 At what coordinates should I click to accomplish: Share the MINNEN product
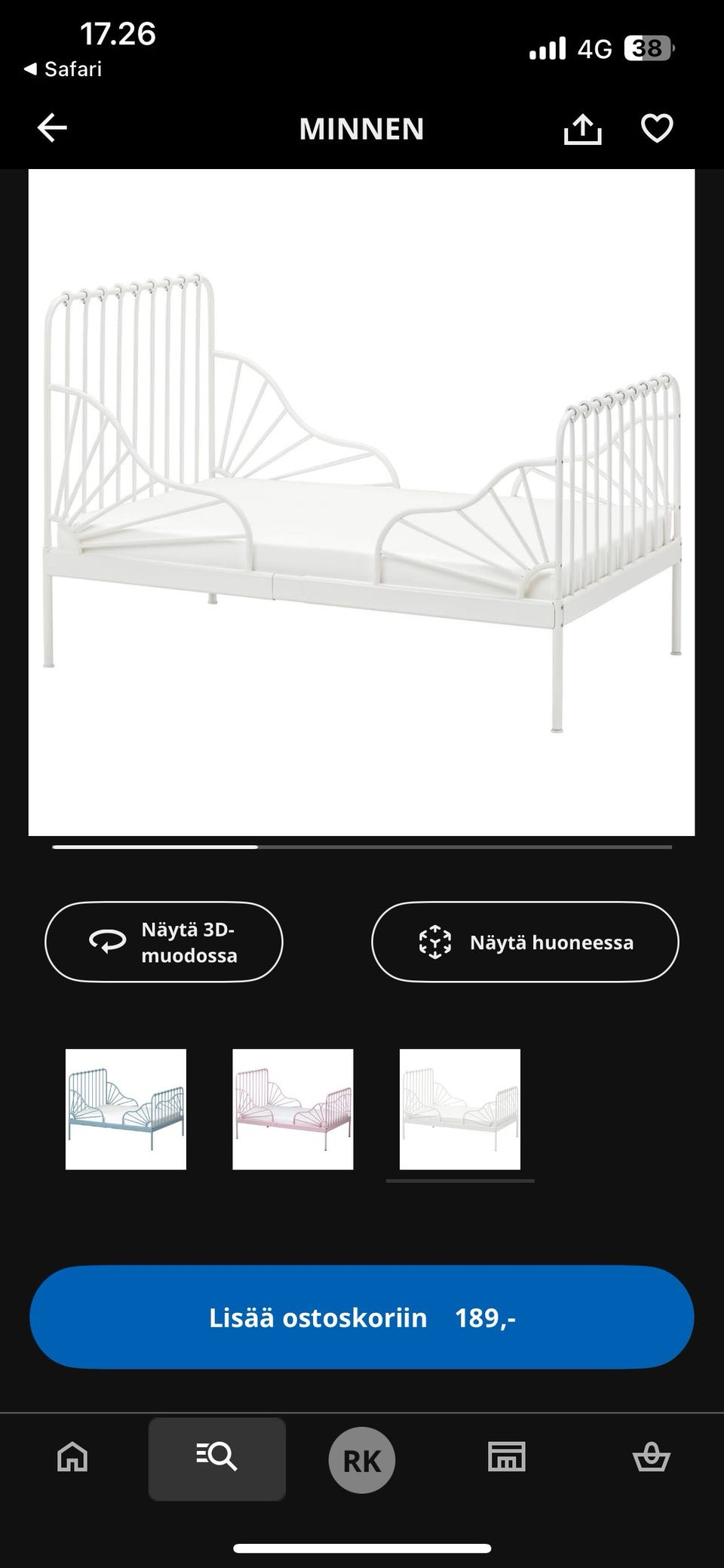pyautogui.click(x=582, y=128)
